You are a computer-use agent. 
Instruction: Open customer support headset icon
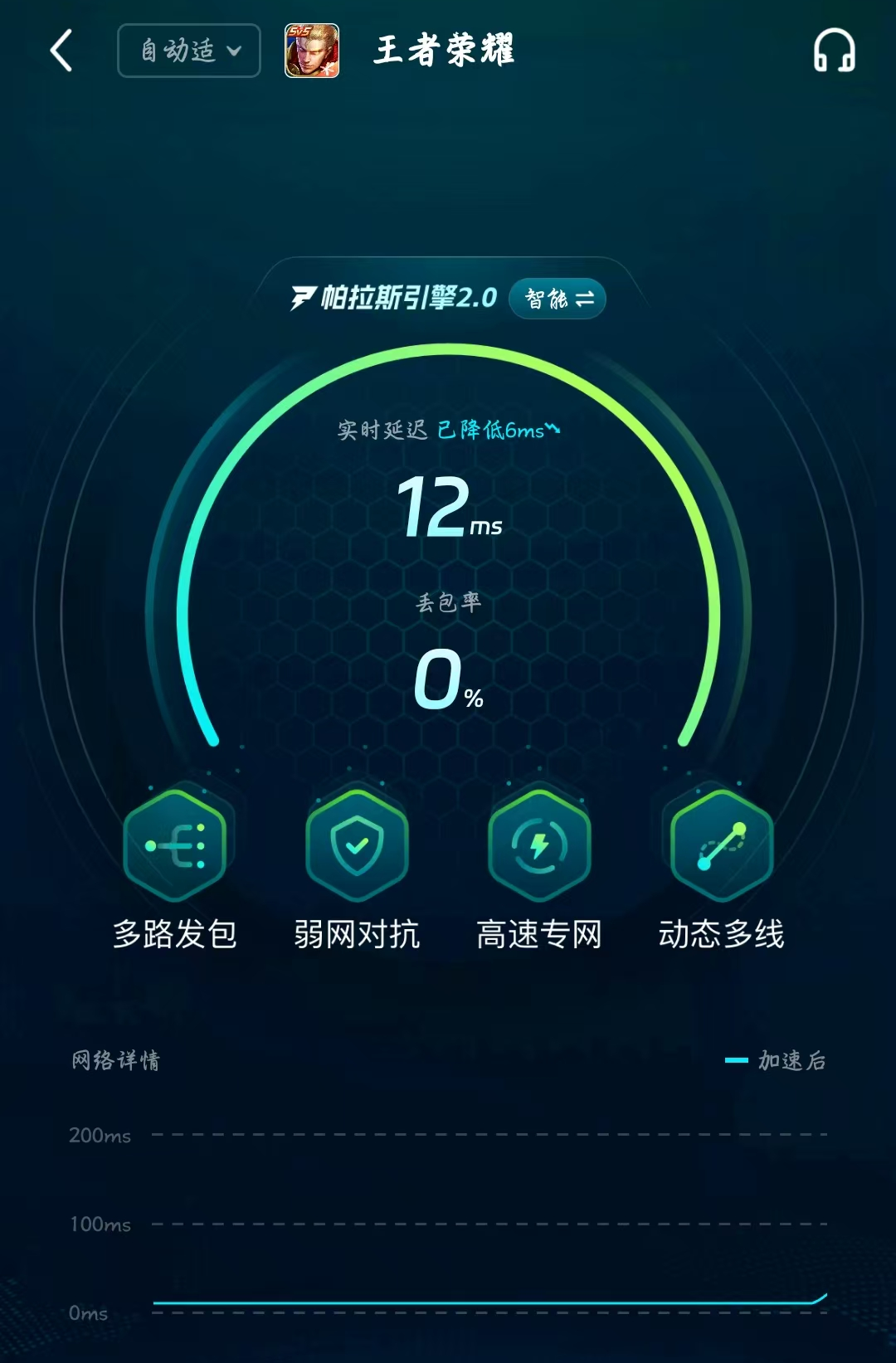834,51
